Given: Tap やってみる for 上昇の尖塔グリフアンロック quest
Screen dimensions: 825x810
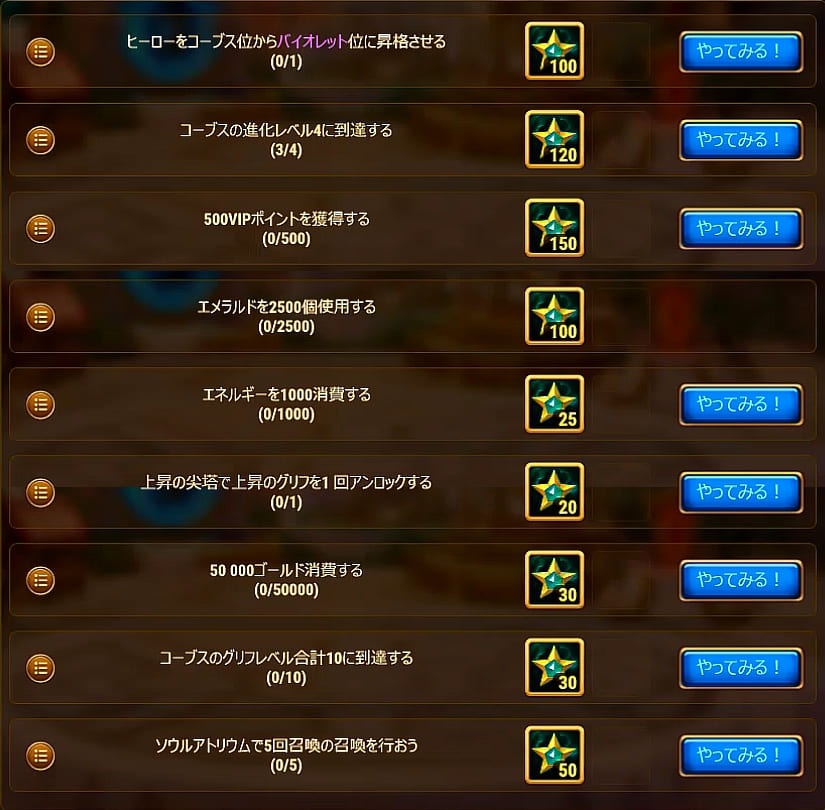Looking at the screenshot, I should (x=741, y=491).
